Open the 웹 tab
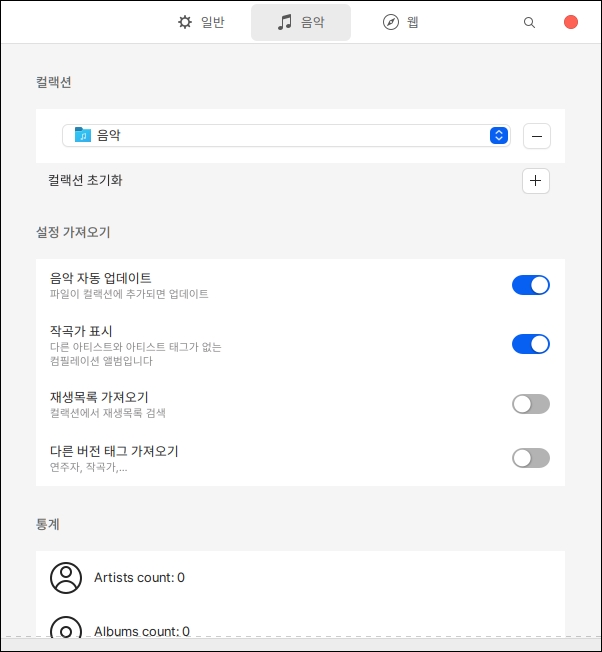This screenshot has height=652, width=602. point(400,22)
